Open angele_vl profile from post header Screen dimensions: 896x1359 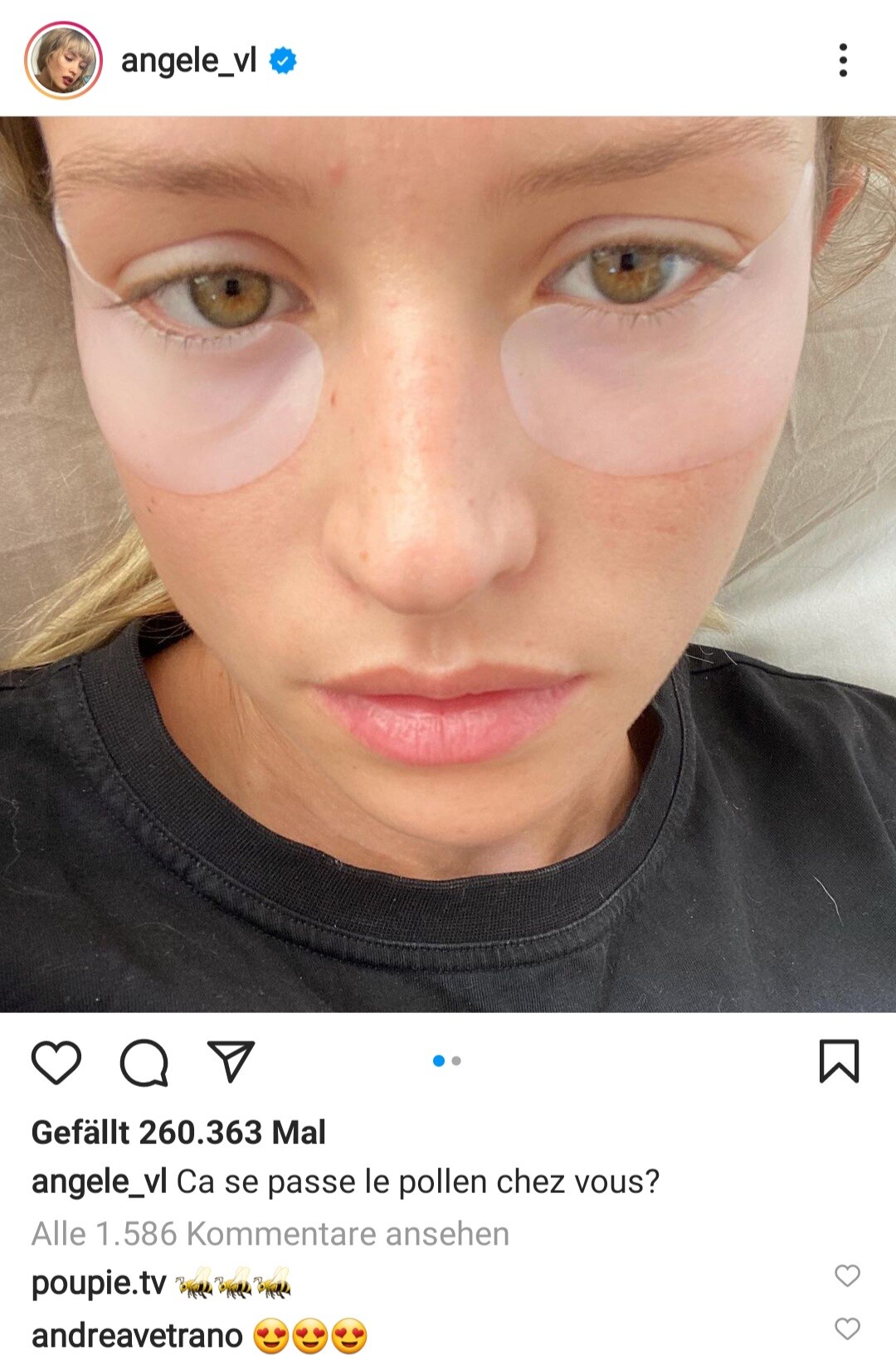coord(188,61)
